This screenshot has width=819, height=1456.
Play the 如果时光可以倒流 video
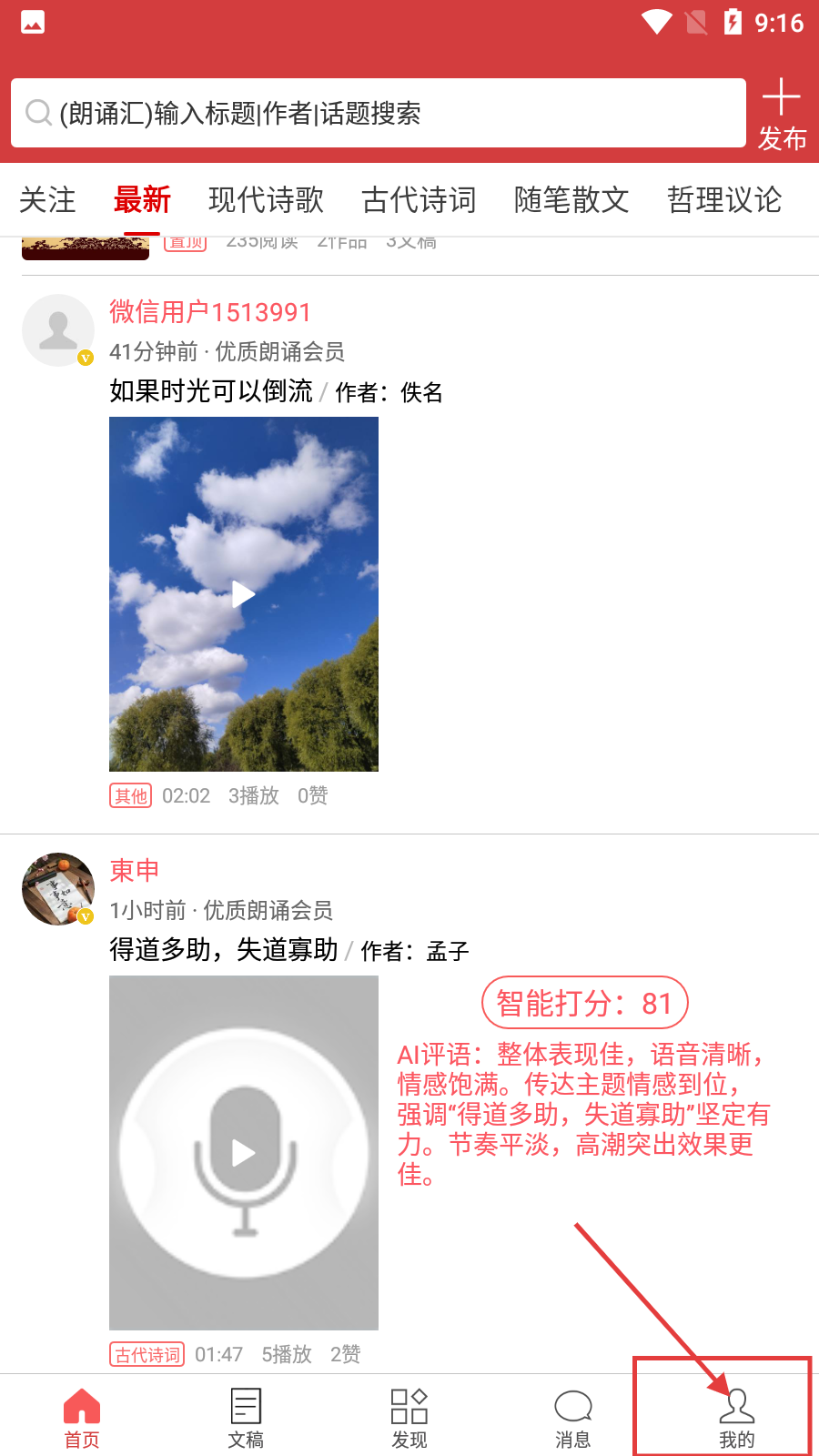point(244,594)
